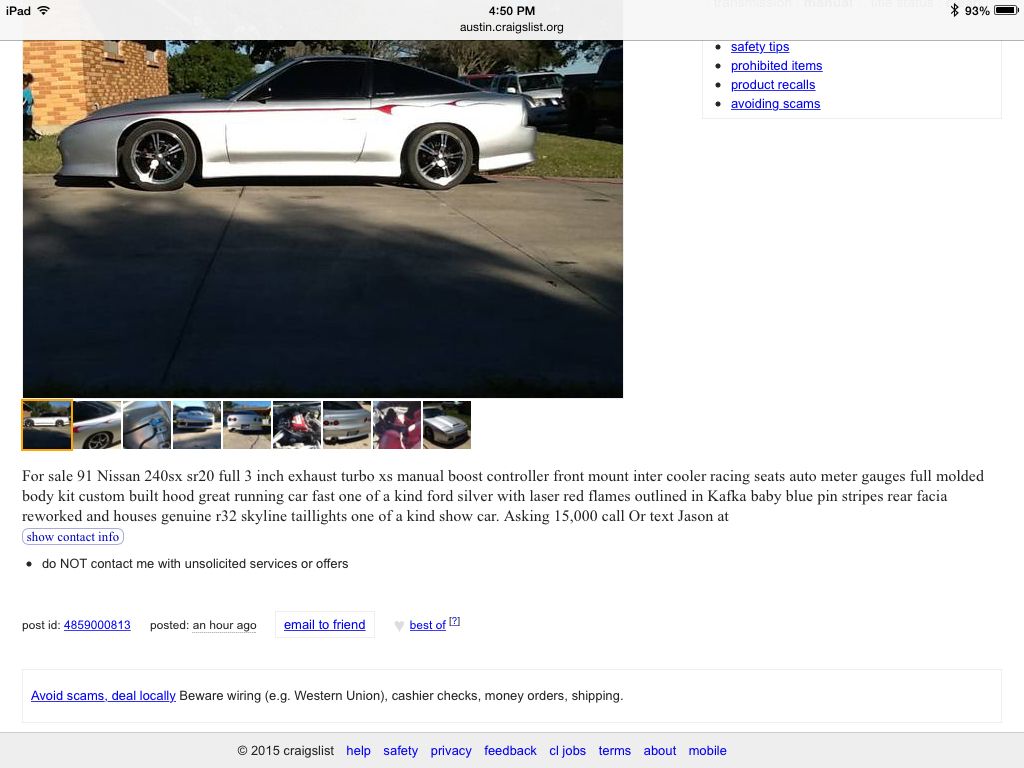Select the second photo thumbnail
This screenshot has height=768, width=1024.
(97, 425)
